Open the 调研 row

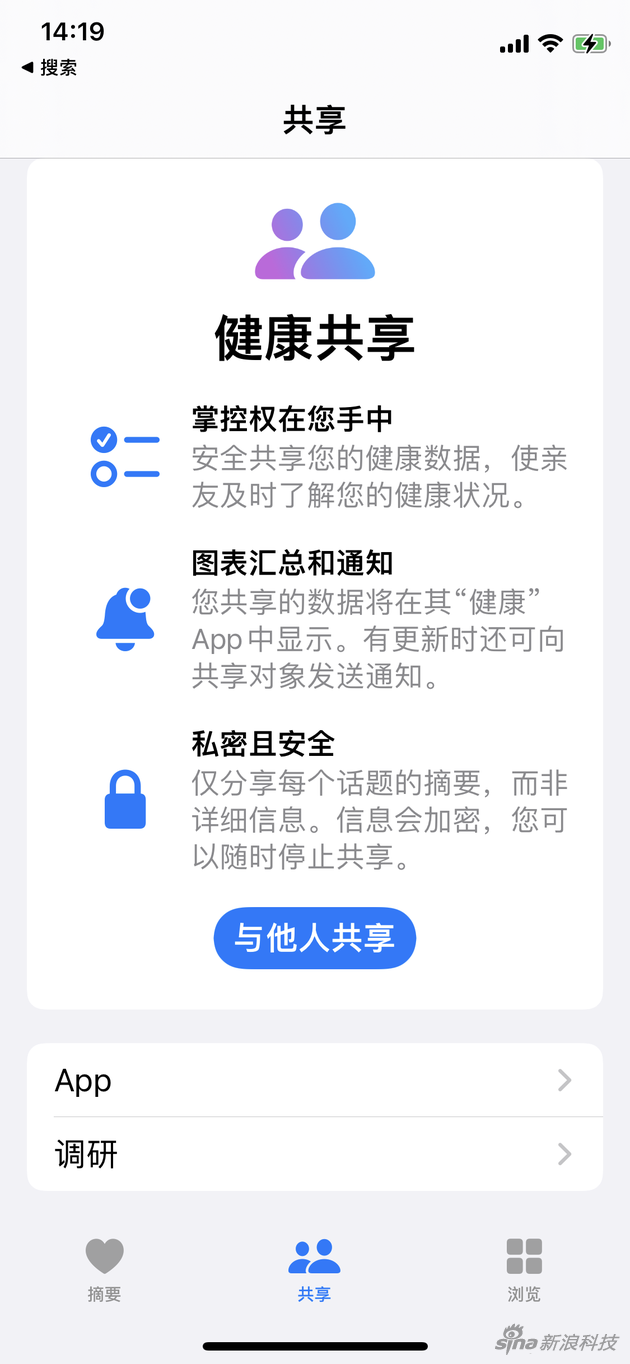[x=314, y=1154]
